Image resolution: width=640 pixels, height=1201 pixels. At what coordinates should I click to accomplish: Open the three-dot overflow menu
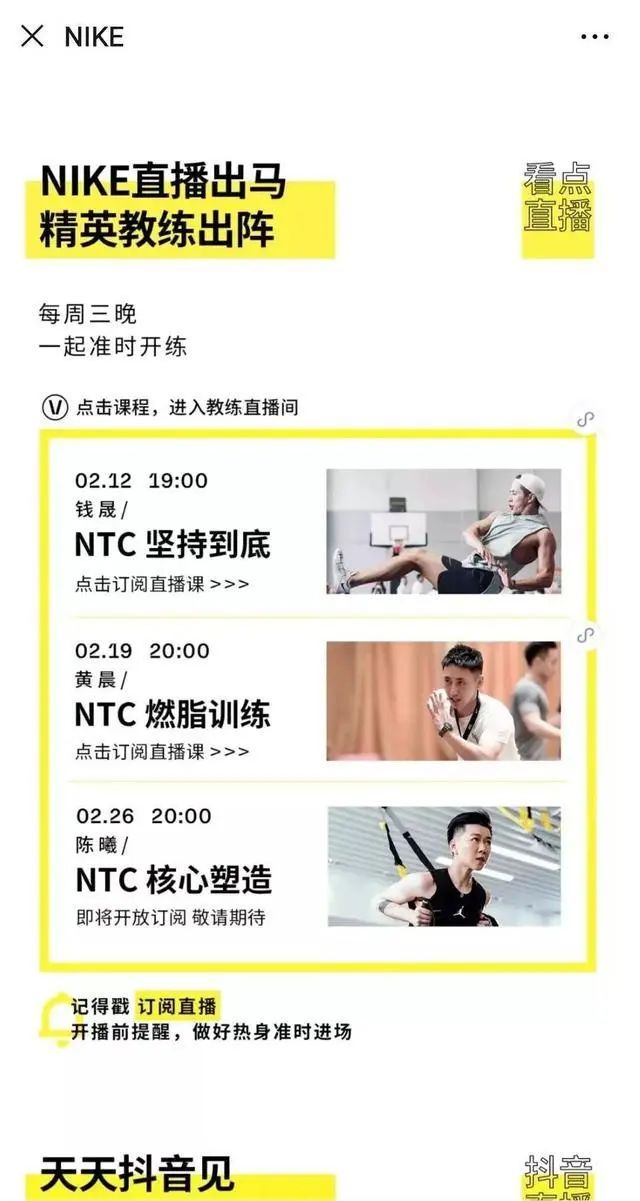click(x=594, y=37)
